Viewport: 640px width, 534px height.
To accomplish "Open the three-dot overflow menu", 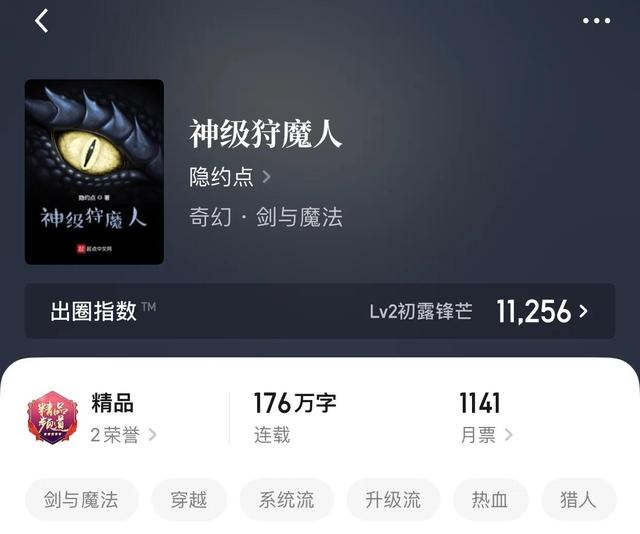I will pos(596,21).
